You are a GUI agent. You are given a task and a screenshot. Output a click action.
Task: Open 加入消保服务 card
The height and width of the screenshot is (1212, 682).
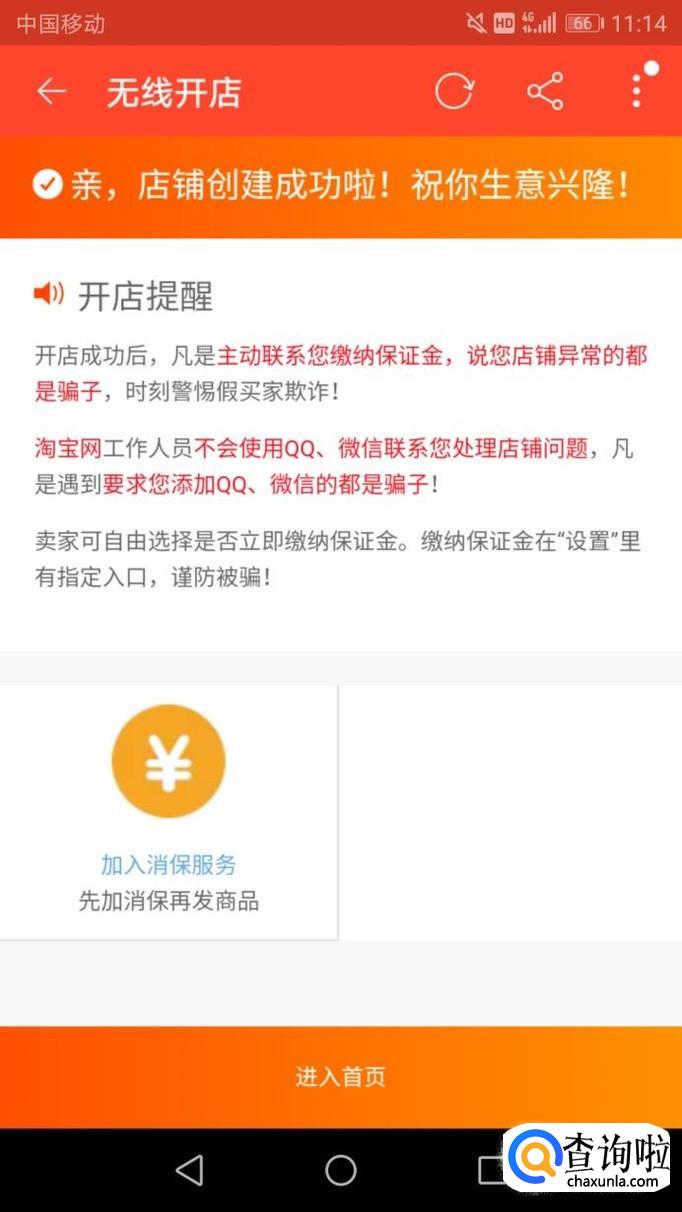168,810
